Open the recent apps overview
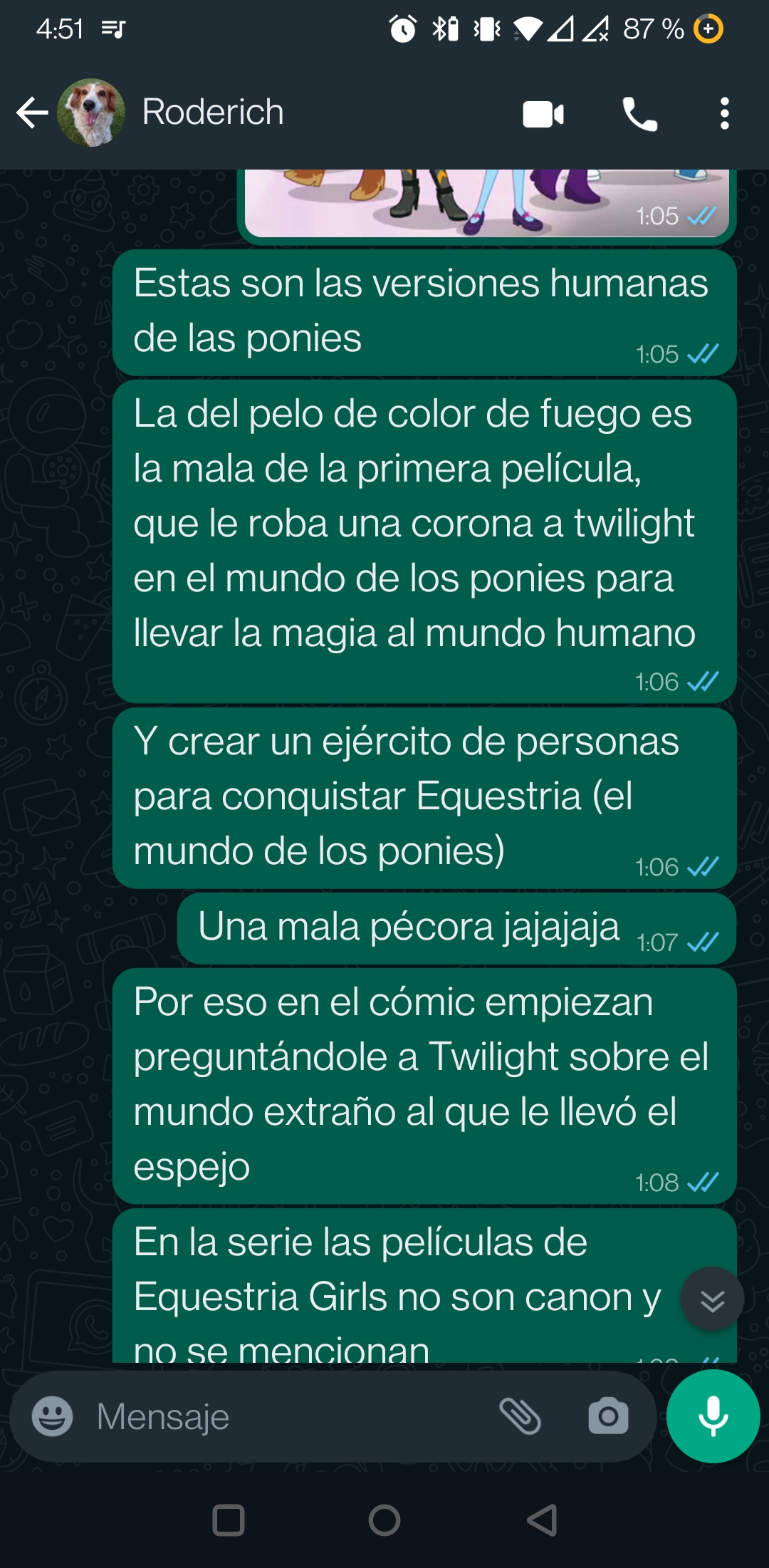Image resolution: width=769 pixels, height=1568 pixels. pos(229,1520)
